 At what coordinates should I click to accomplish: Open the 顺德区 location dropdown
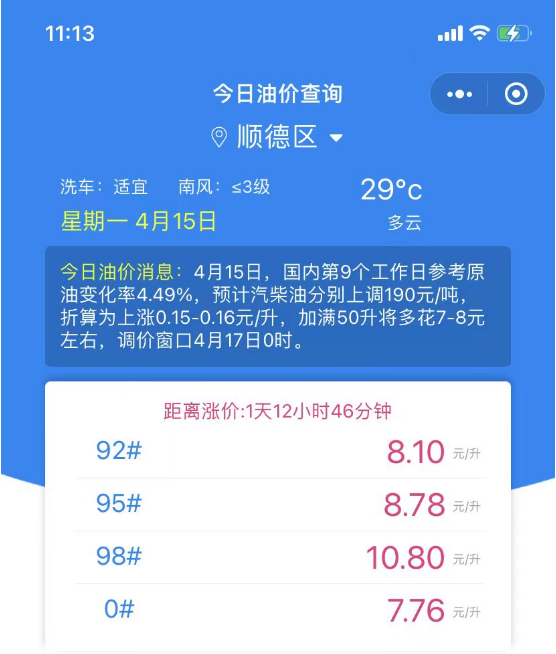(277, 137)
